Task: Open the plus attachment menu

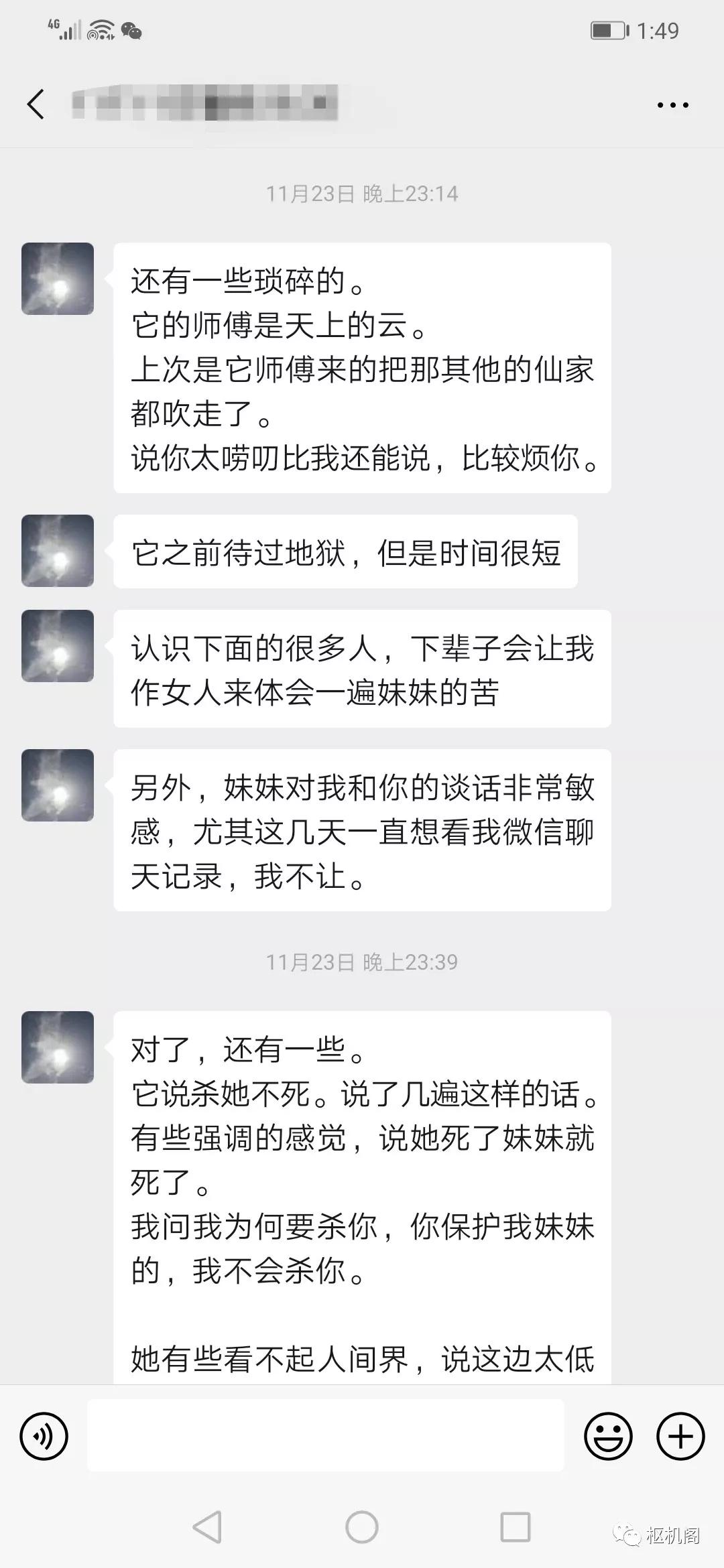Action: (x=680, y=1436)
